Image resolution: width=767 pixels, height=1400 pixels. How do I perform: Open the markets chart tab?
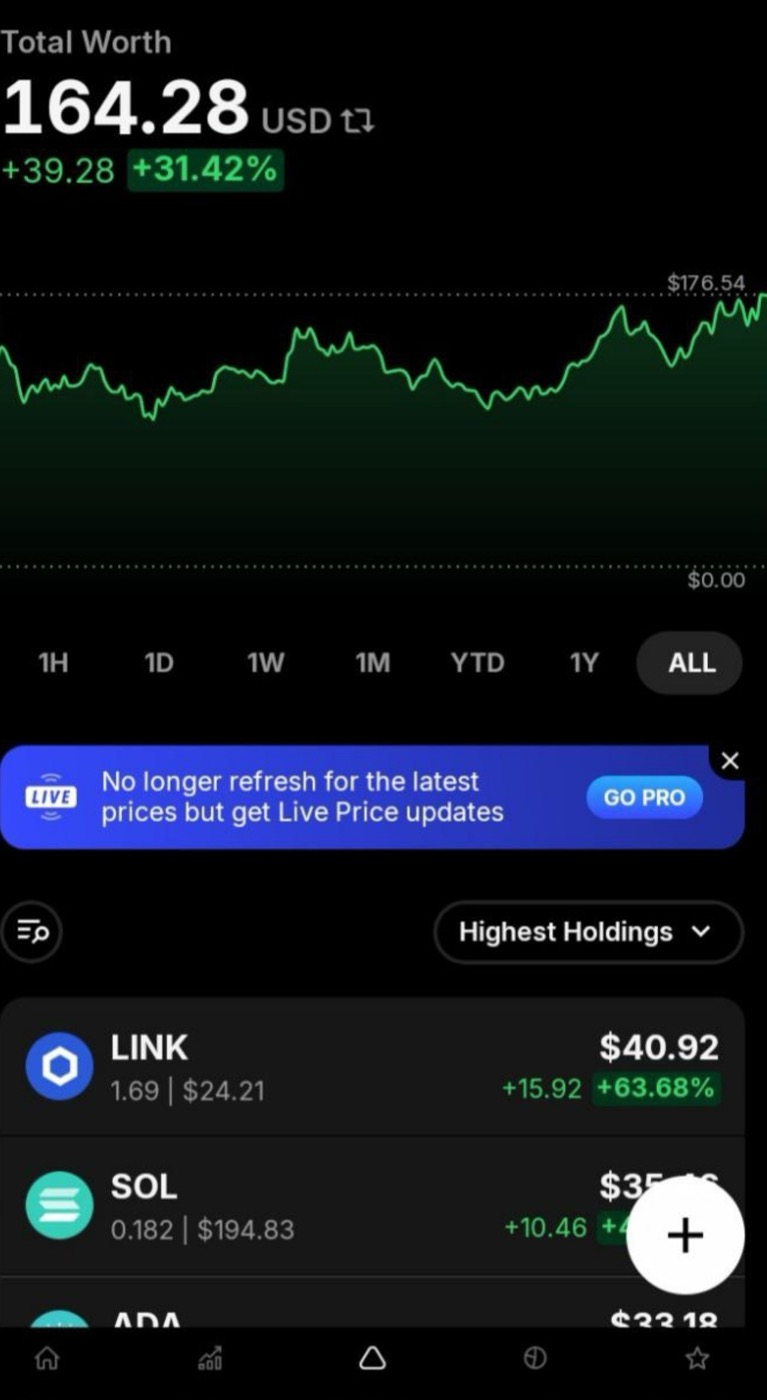210,1358
